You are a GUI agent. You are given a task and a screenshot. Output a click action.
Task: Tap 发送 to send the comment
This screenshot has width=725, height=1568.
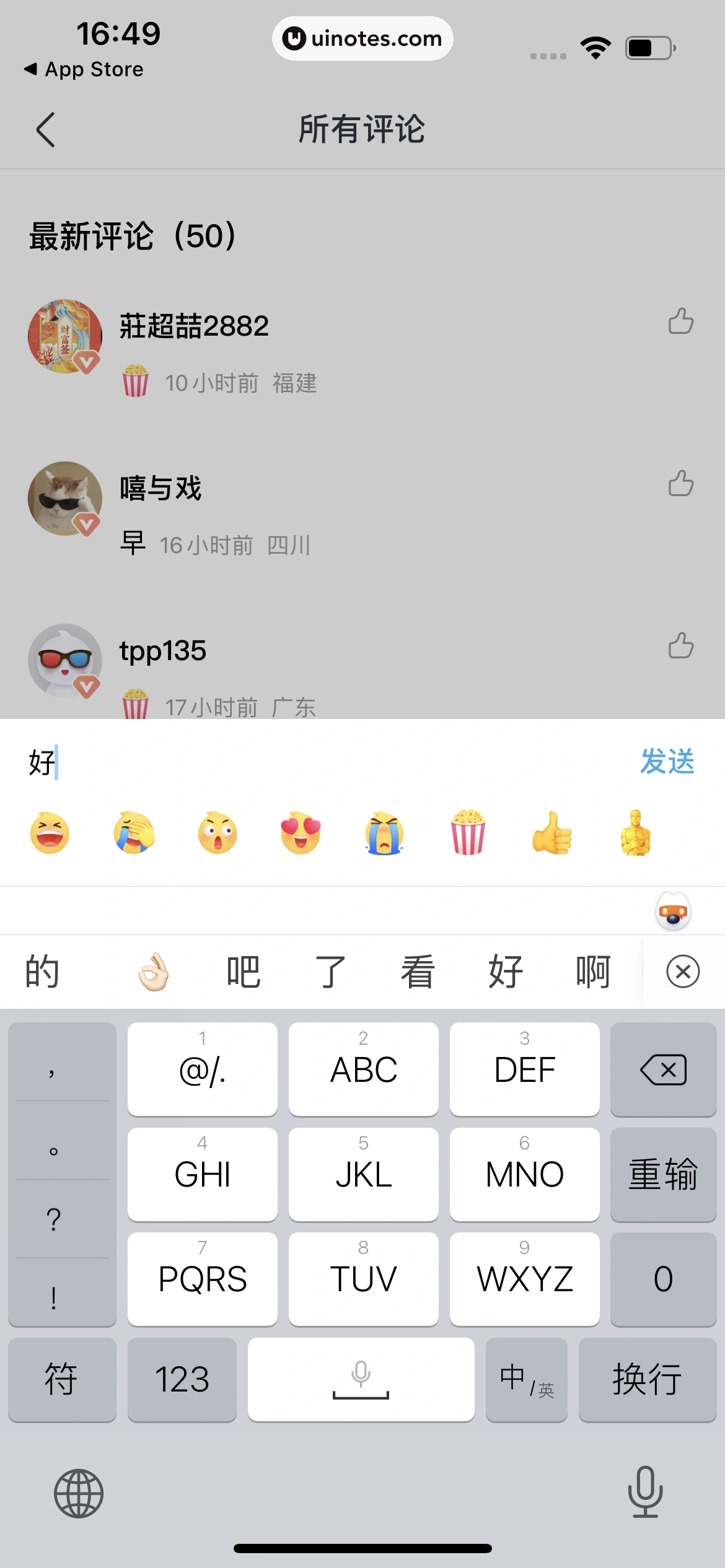click(667, 763)
